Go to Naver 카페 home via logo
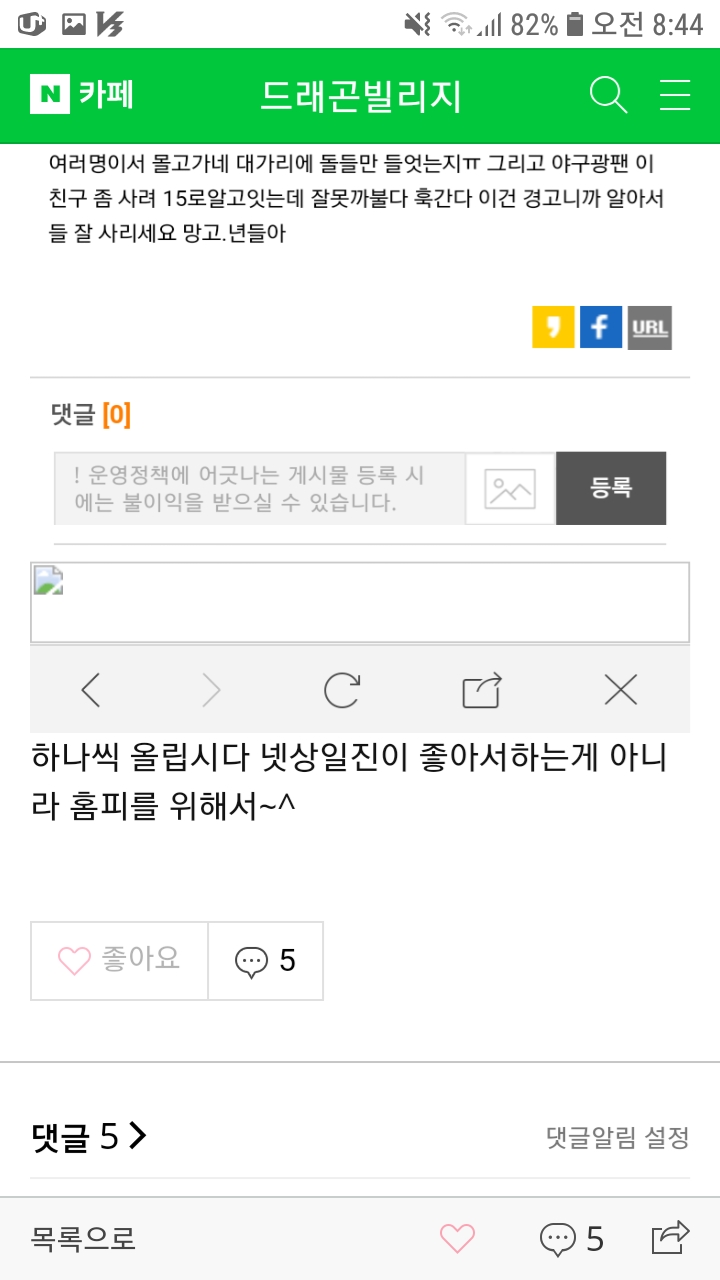Viewport: 720px width, 1280px height. click(82, 95)
